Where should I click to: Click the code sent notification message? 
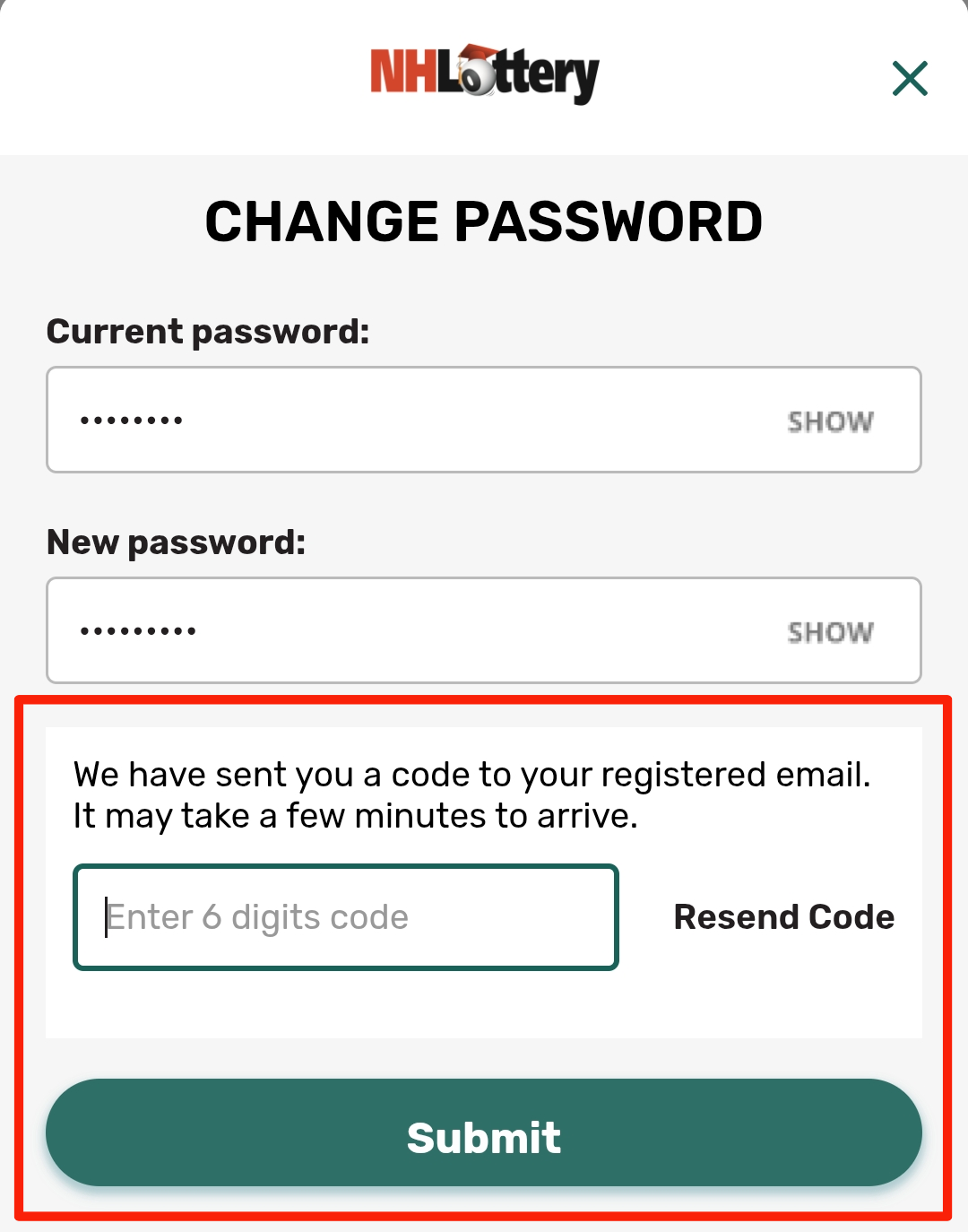tap(472, 794)
